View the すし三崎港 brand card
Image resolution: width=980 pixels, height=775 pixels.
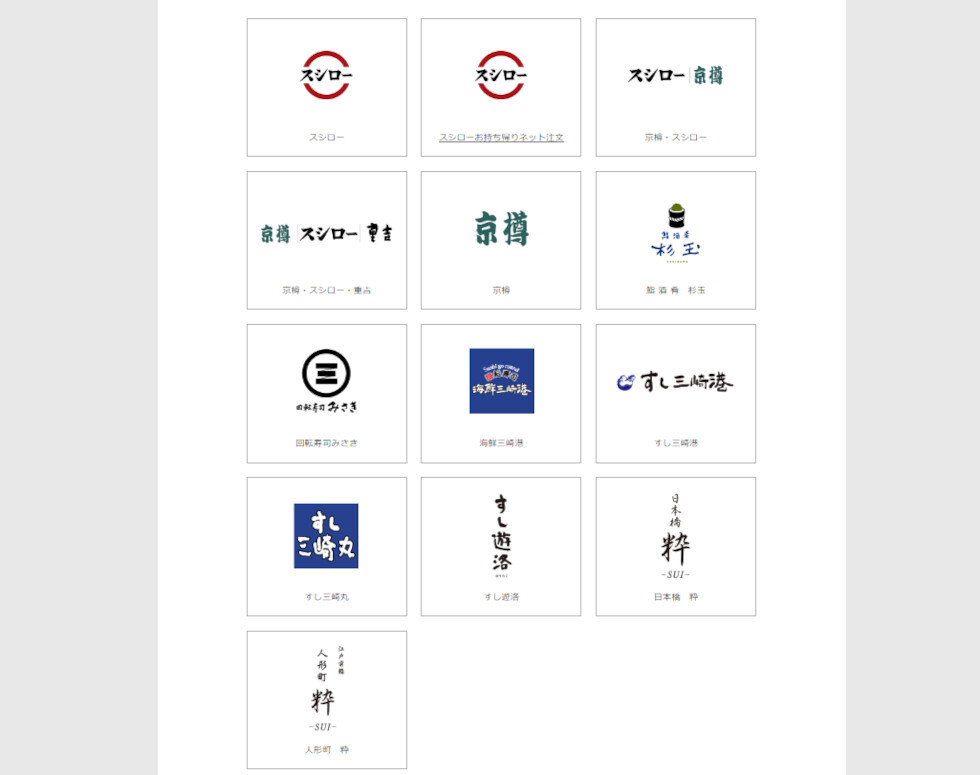click(x=675, y=393)
